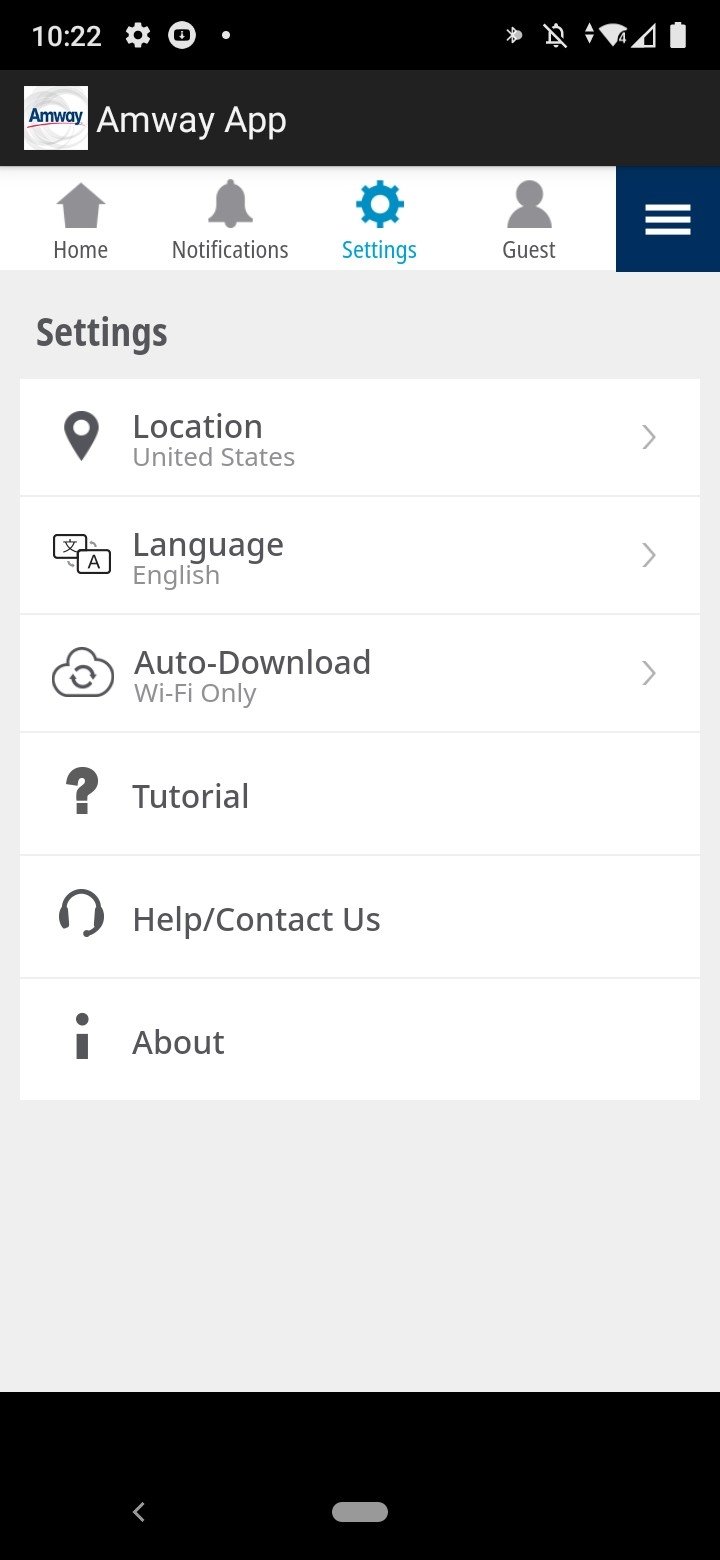Change the Language setting
Screen dimensions: 720x1560
(360, 556)
